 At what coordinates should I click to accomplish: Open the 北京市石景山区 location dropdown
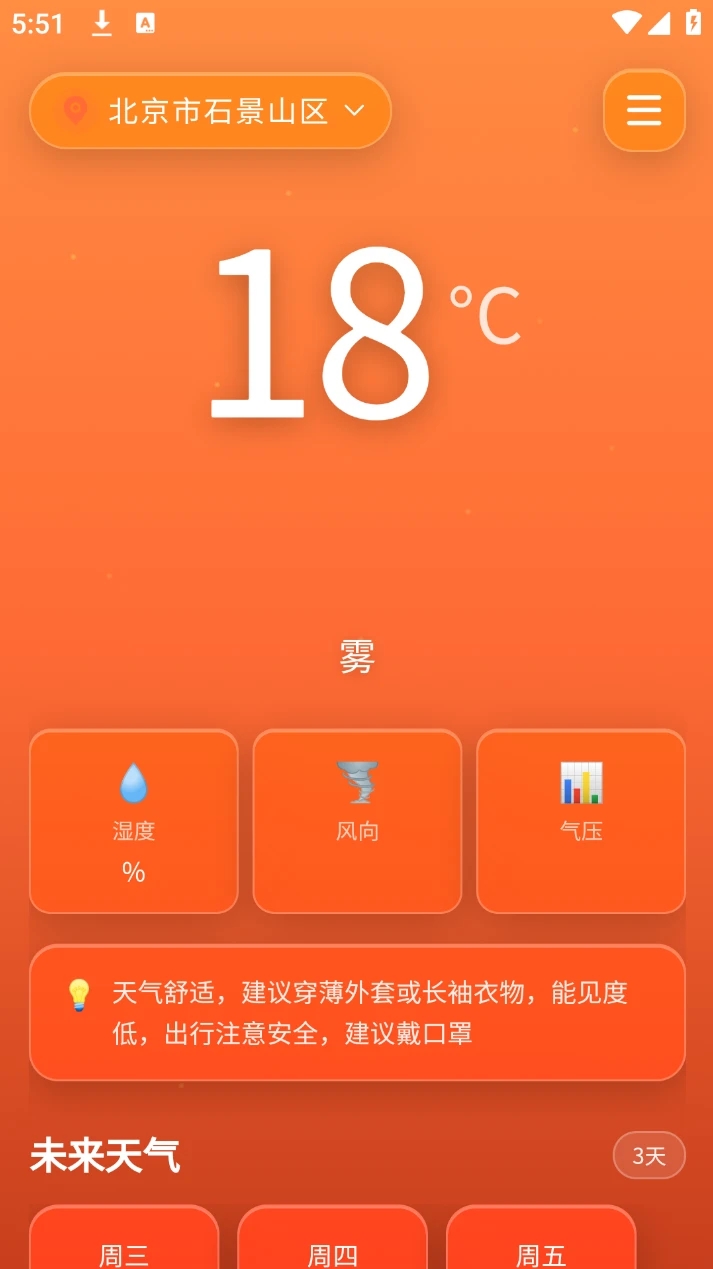tap(210, 111)
